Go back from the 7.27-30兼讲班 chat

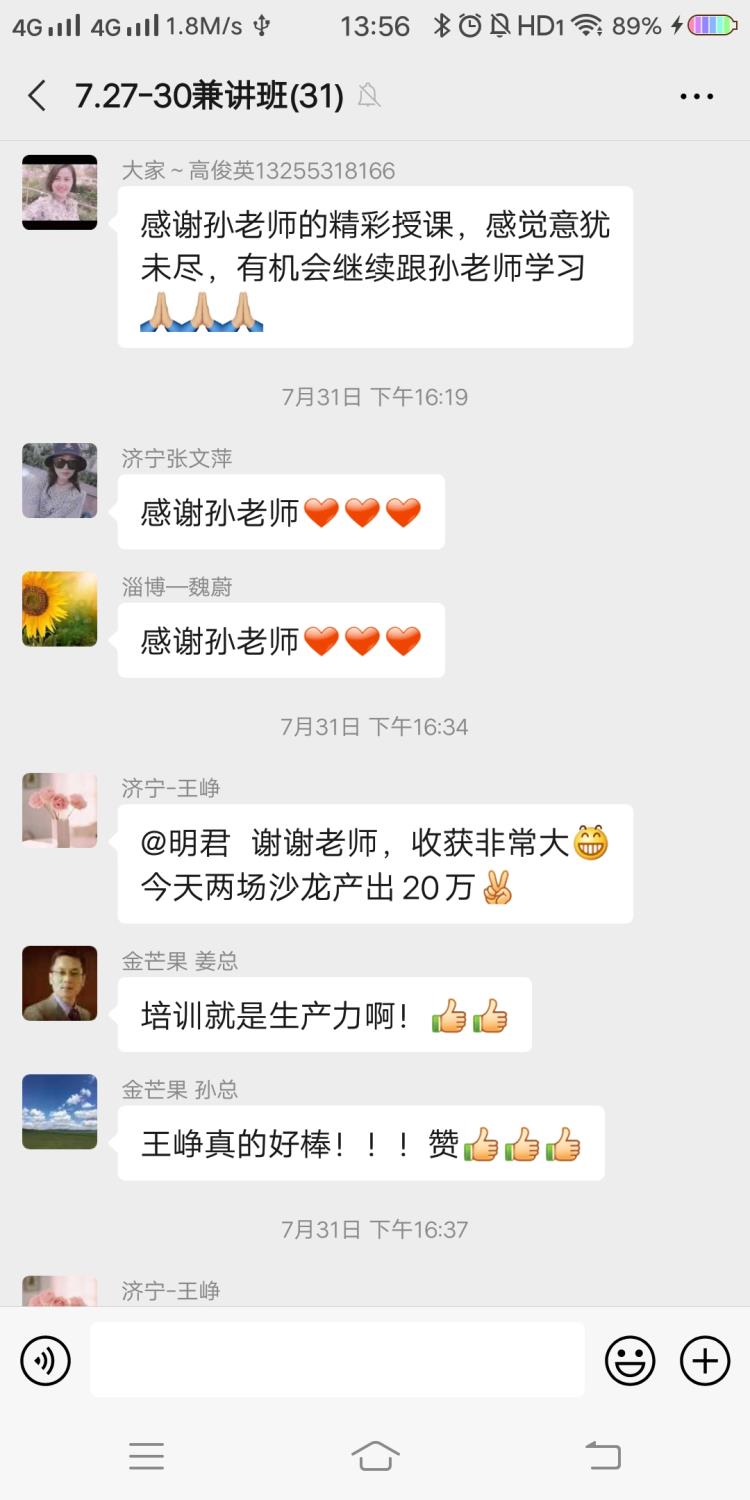pyautogui.click(x=37, y=96)
